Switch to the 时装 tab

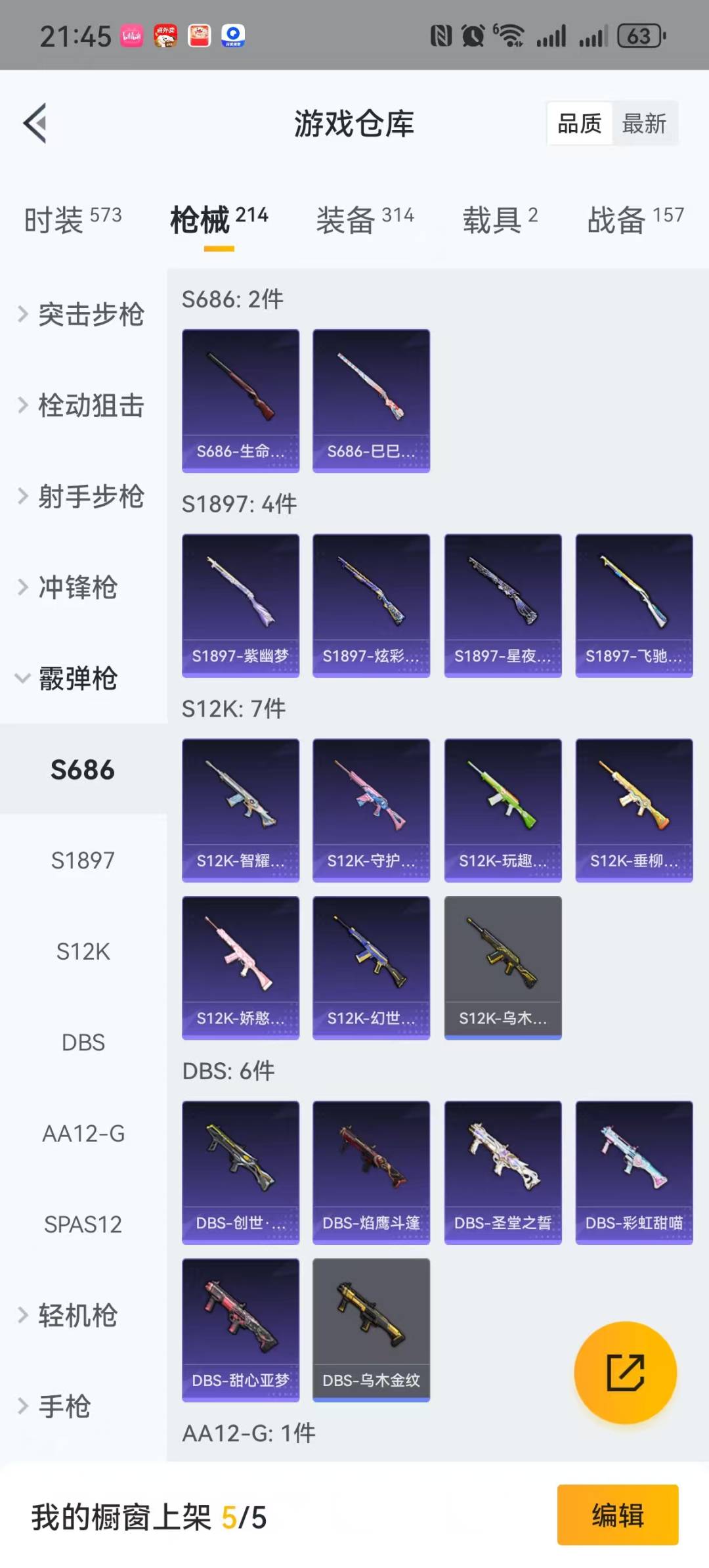pyautogui.click(x=72, y=219)
